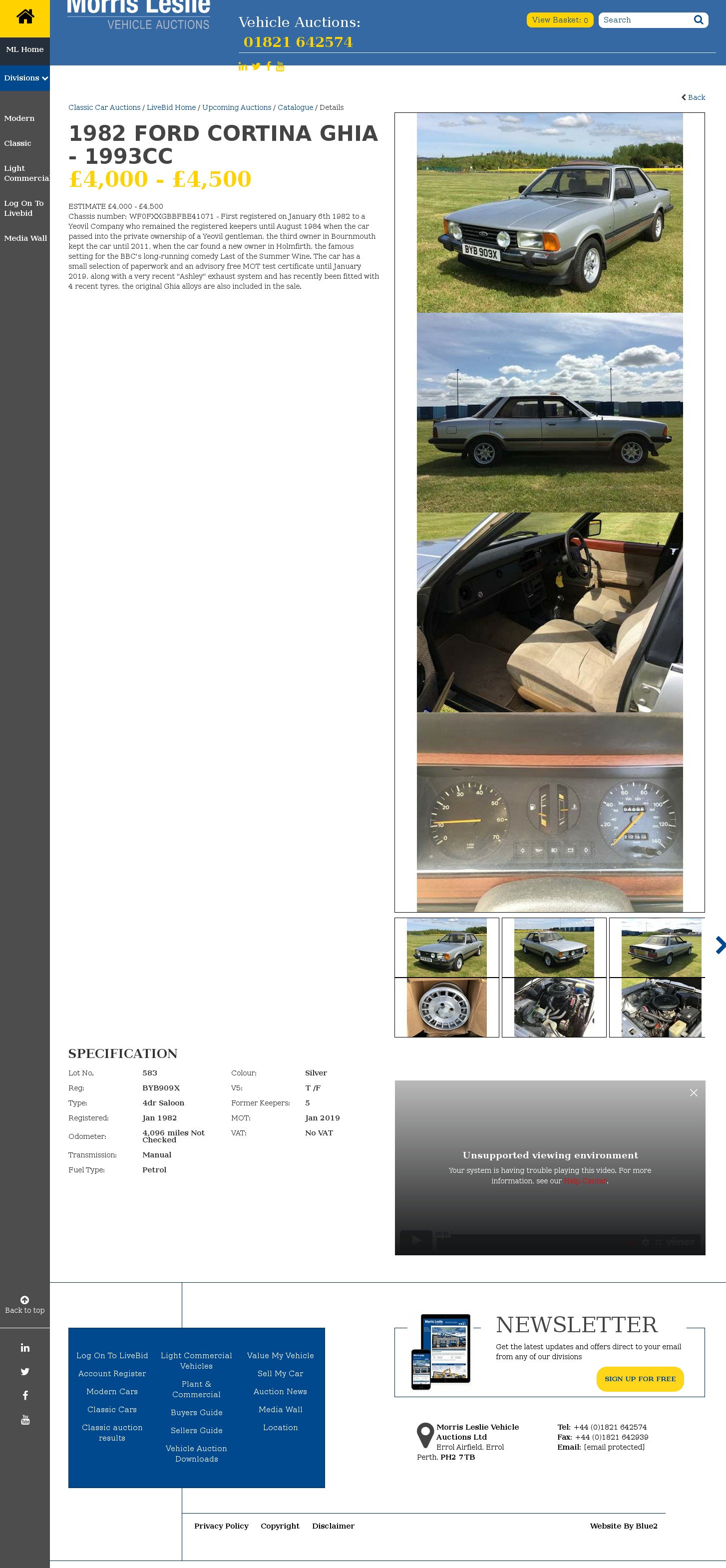
Task: Open the Buyers Guide footer link
Action: (x=197, y=1412)
